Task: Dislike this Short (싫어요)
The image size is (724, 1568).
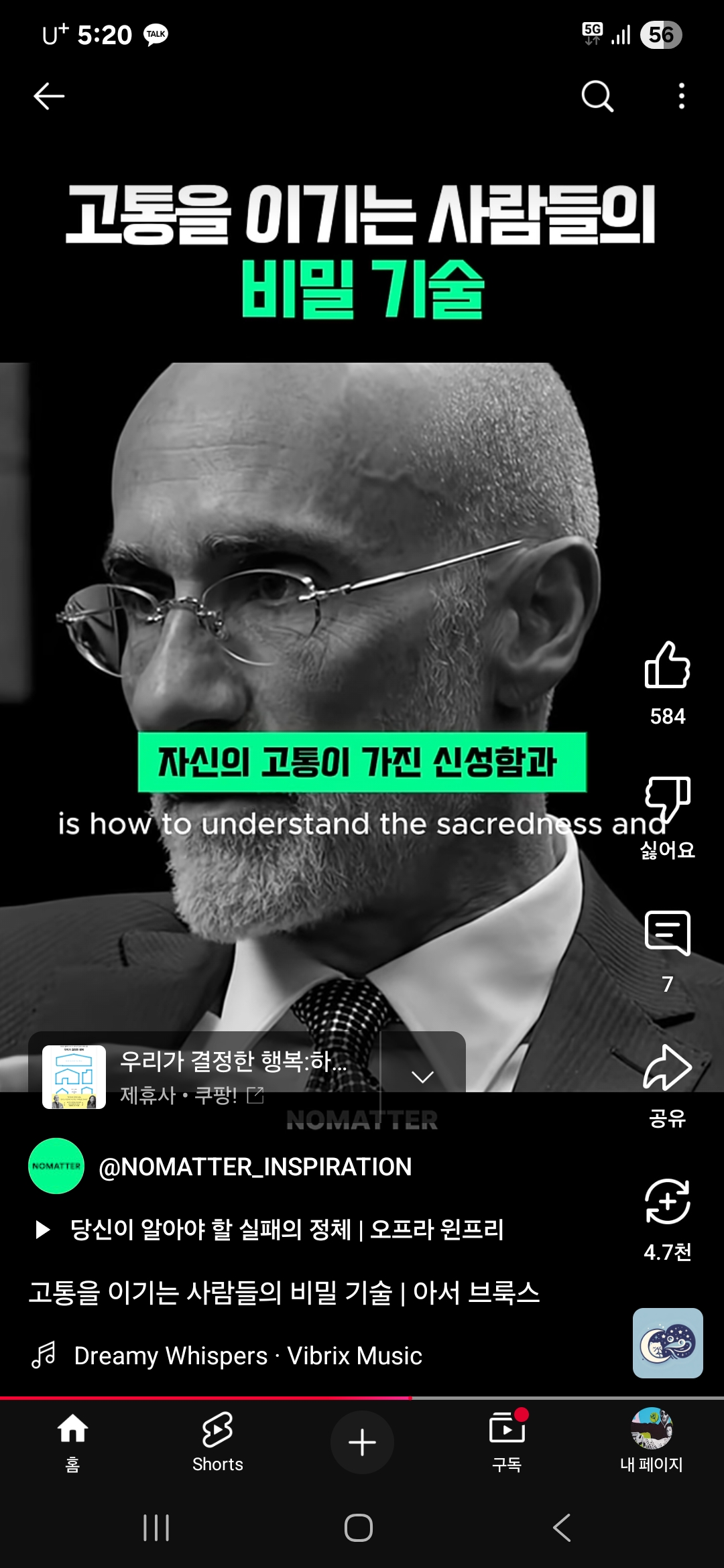Action: click(667, 799)
